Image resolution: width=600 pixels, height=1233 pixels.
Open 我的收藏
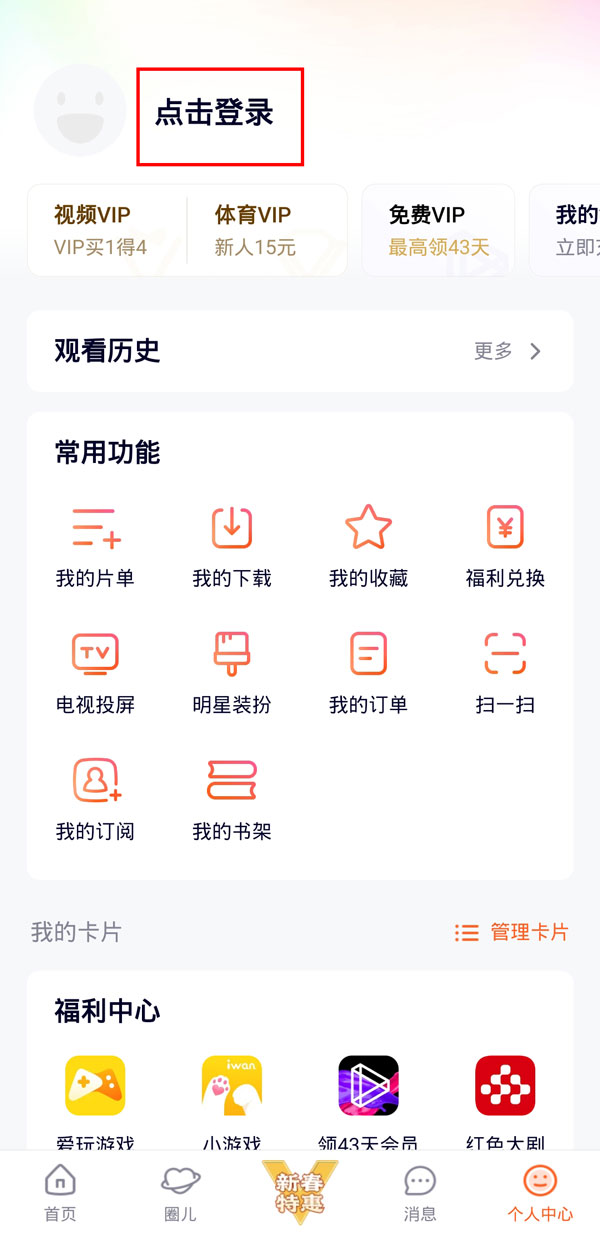click(x=368, y=545)
